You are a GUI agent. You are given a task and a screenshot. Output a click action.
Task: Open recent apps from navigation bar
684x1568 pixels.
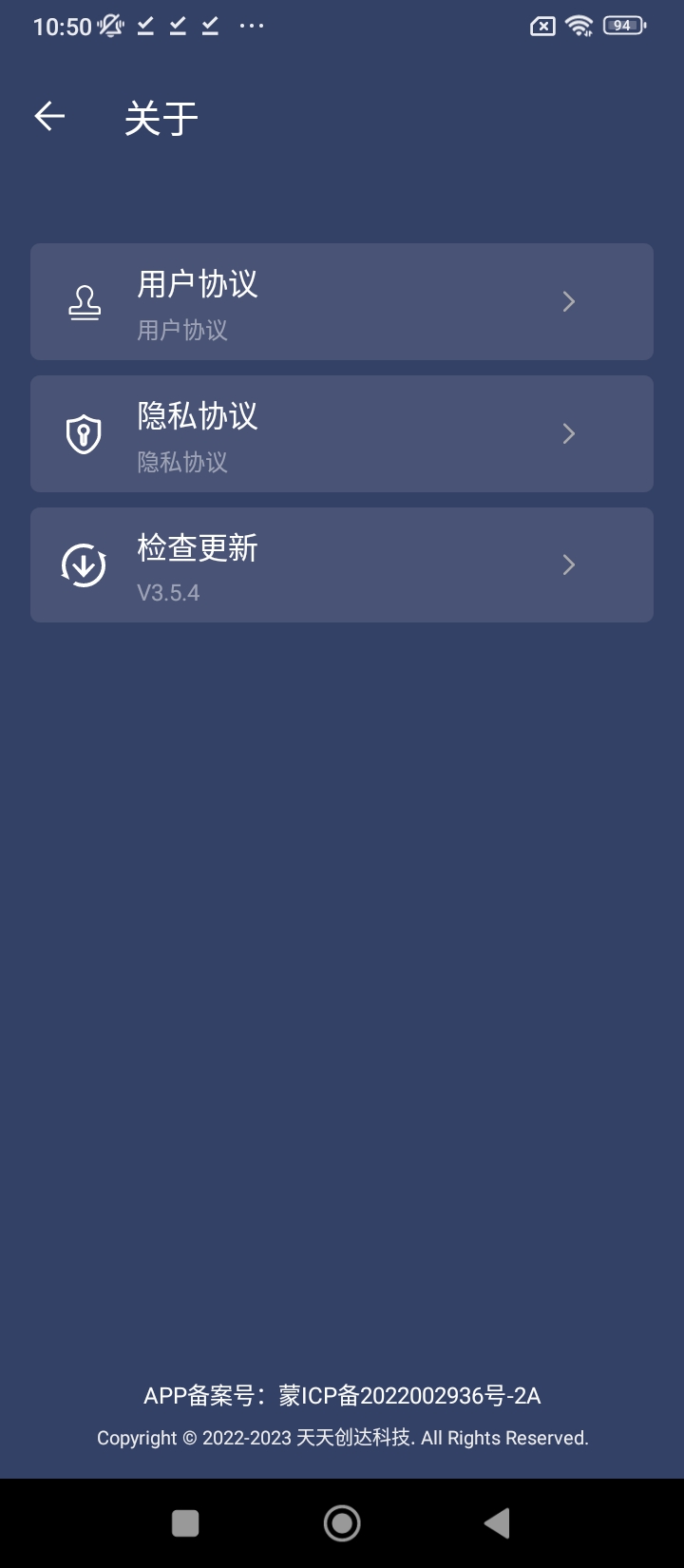pos(185,1523)
